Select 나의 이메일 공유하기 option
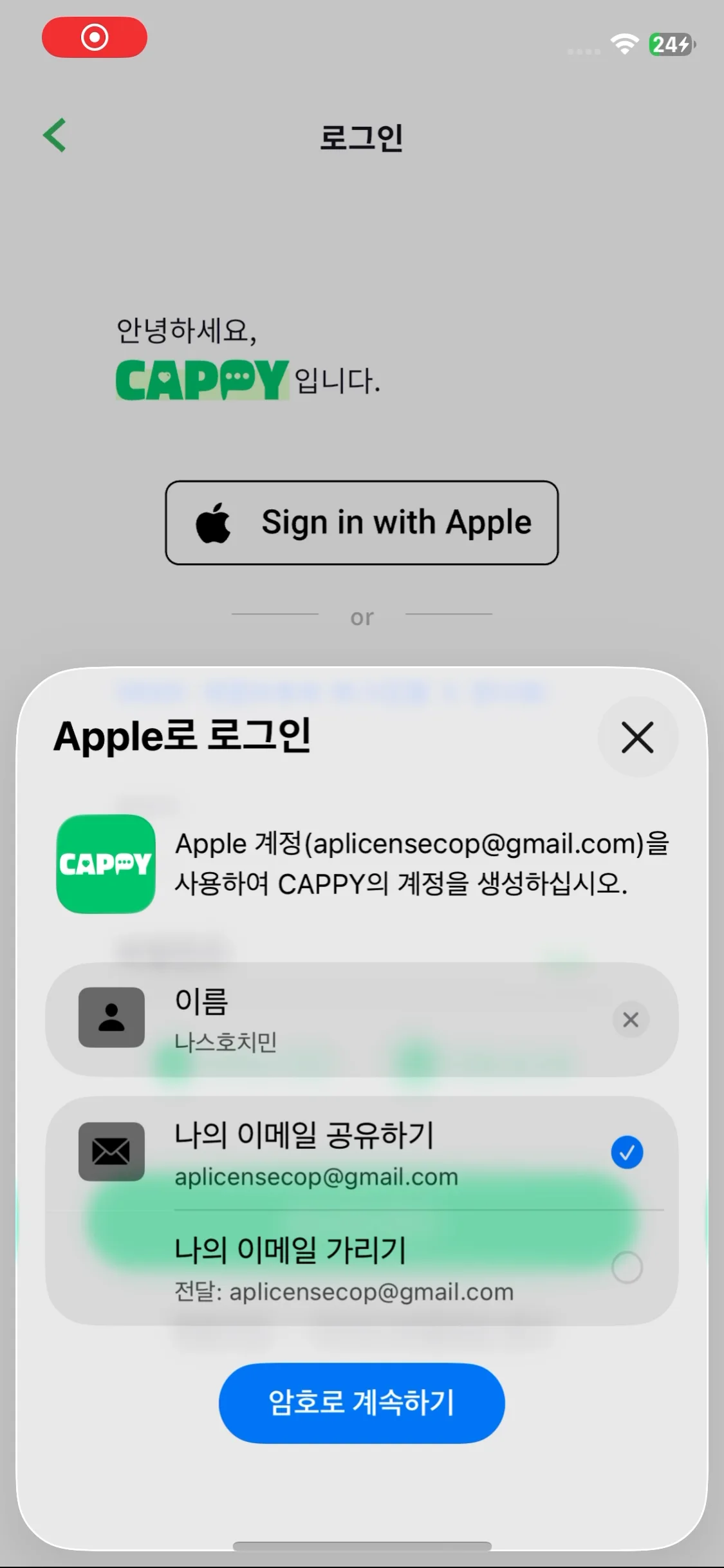 coord(362,1154)
